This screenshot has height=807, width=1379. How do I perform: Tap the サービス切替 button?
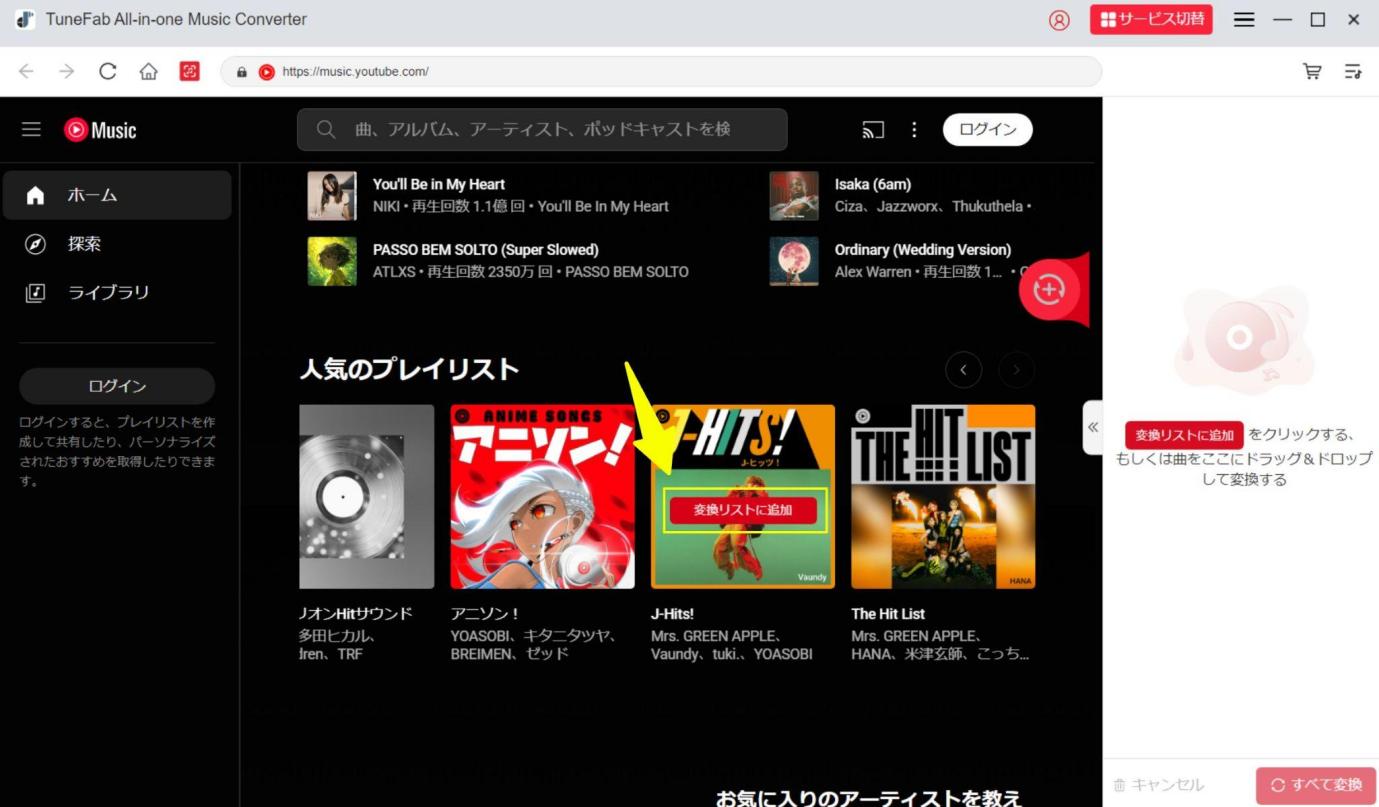(1151, 19)
